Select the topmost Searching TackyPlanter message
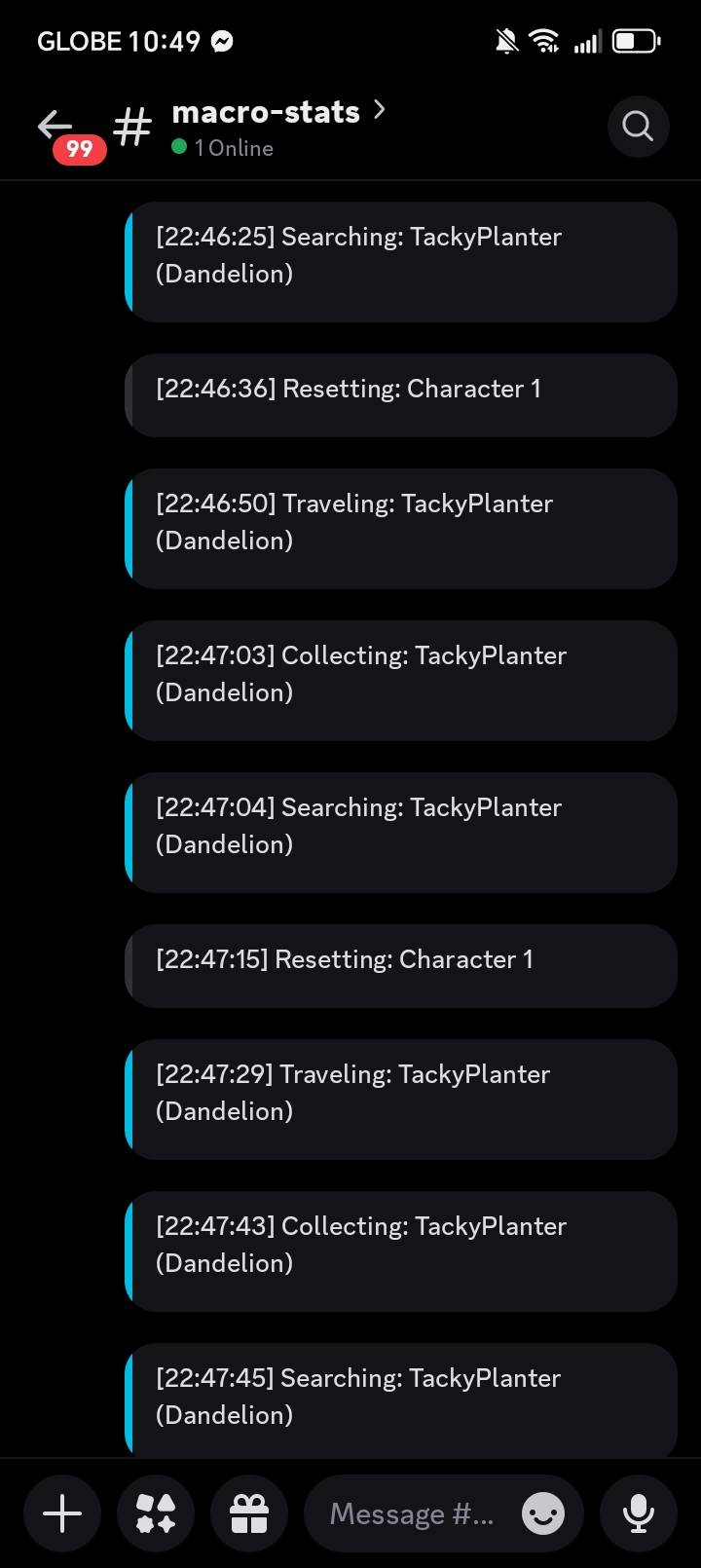The image size is (701, 1568). tap(399, 261)
